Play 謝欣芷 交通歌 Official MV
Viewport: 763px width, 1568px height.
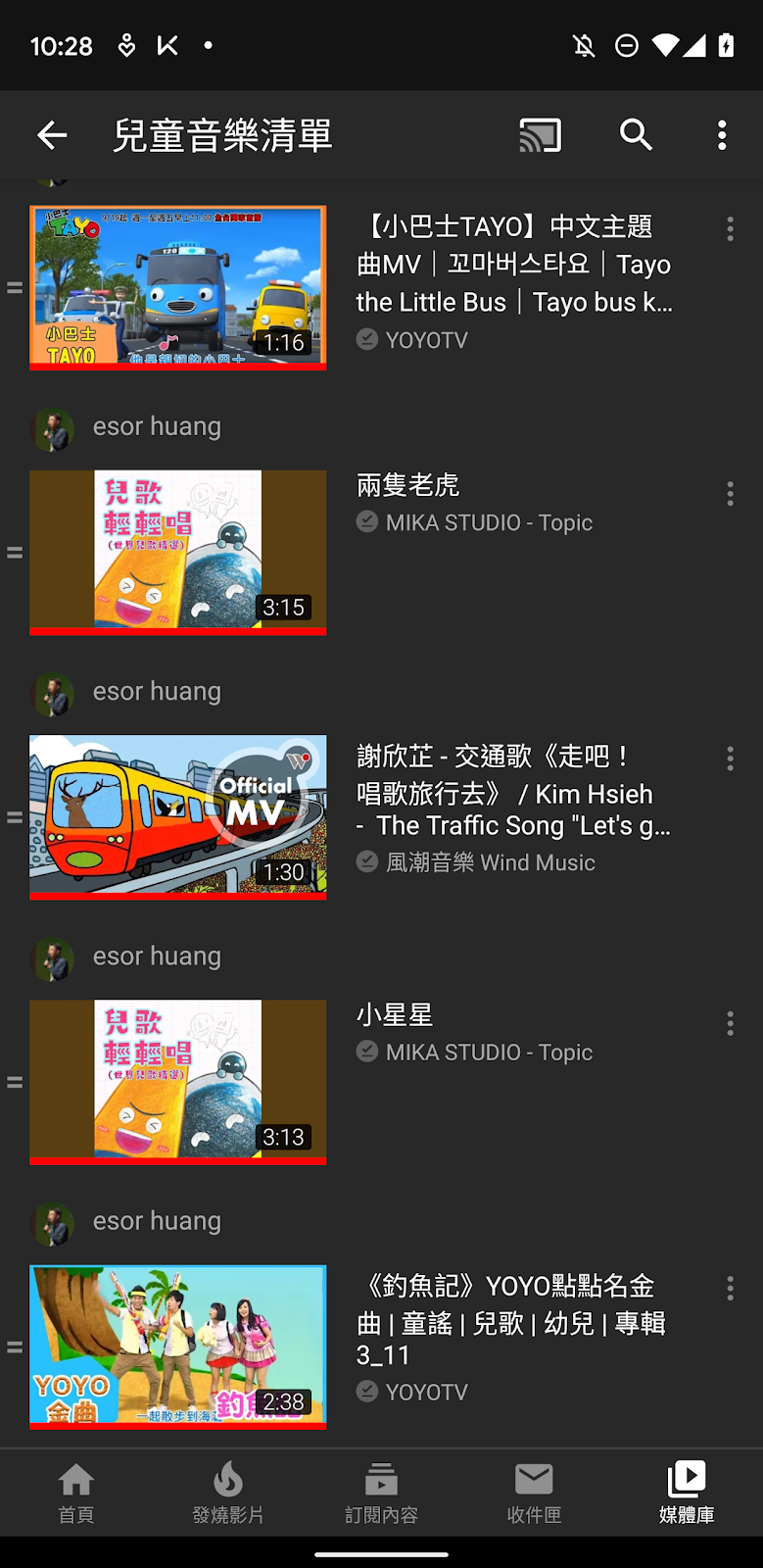(178, 816)
